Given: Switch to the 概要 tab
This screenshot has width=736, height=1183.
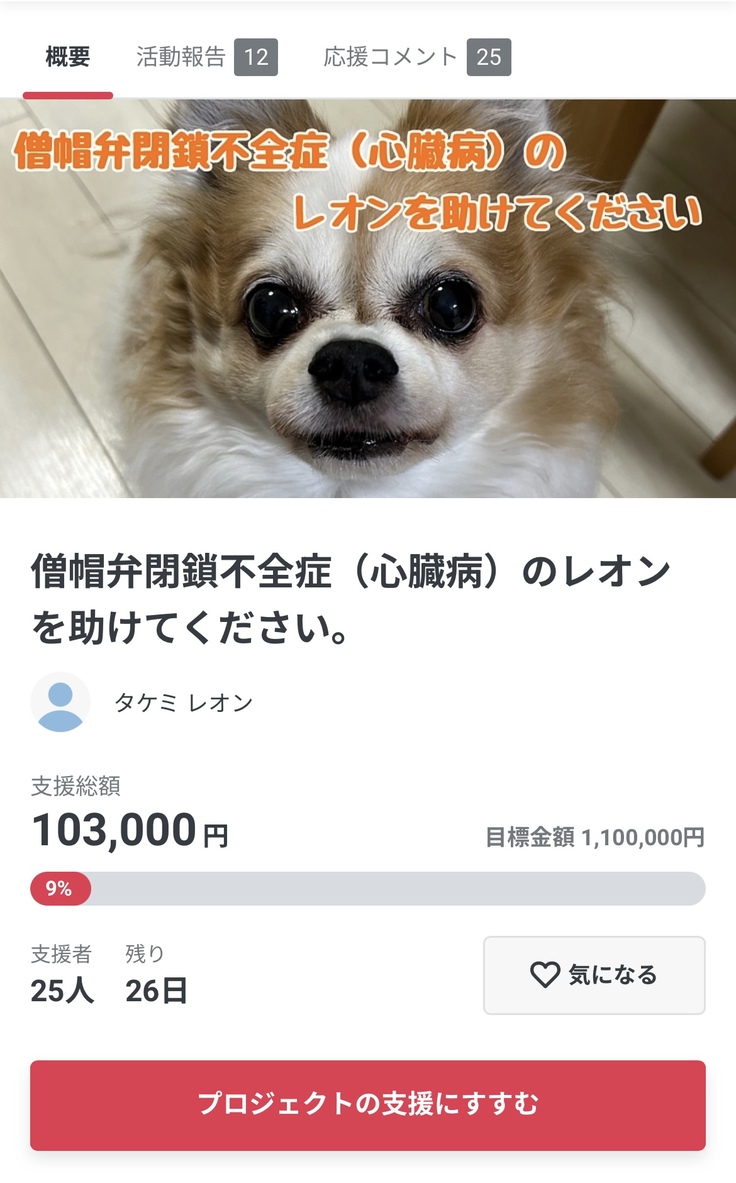Looking at the screenshot, I should coord(68,57).
